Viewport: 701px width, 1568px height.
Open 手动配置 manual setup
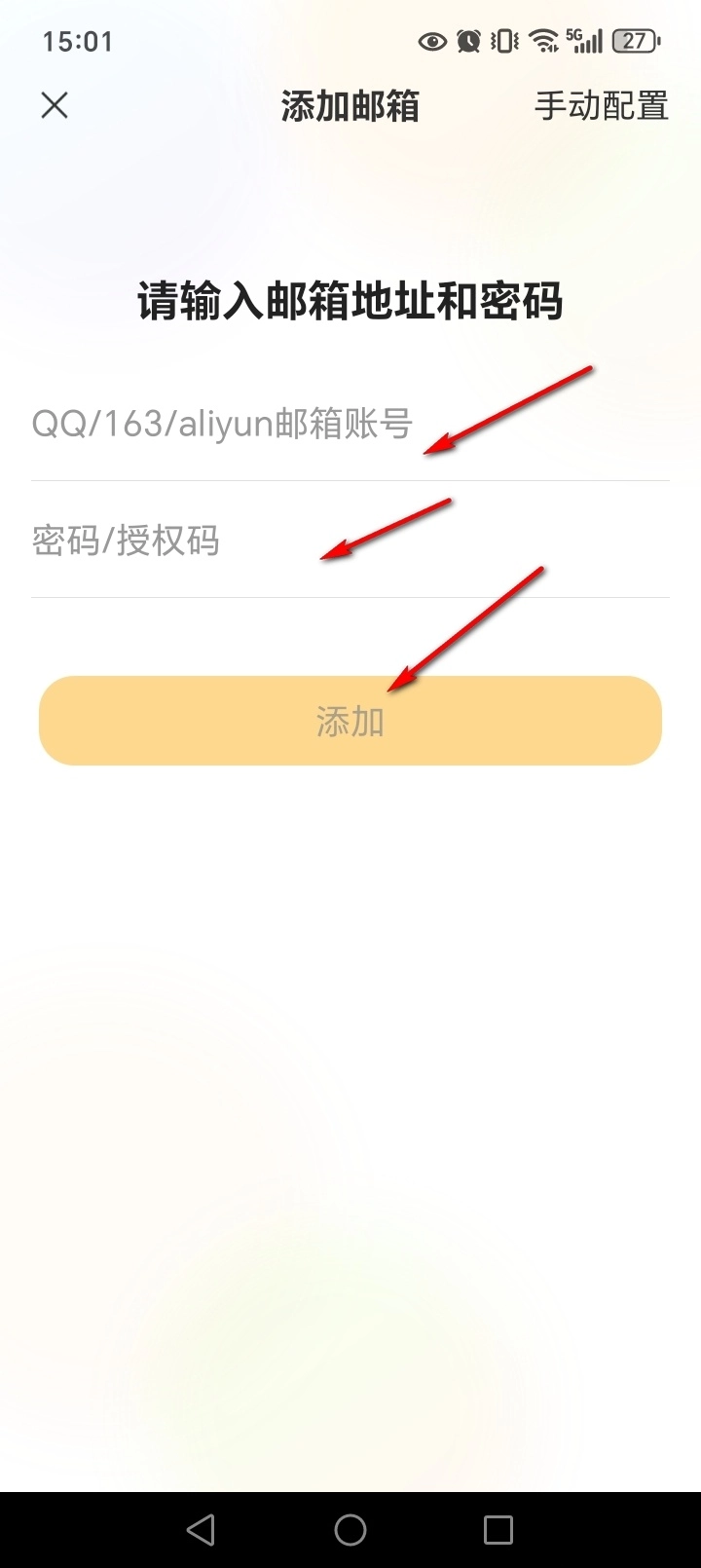coord(601,105)
